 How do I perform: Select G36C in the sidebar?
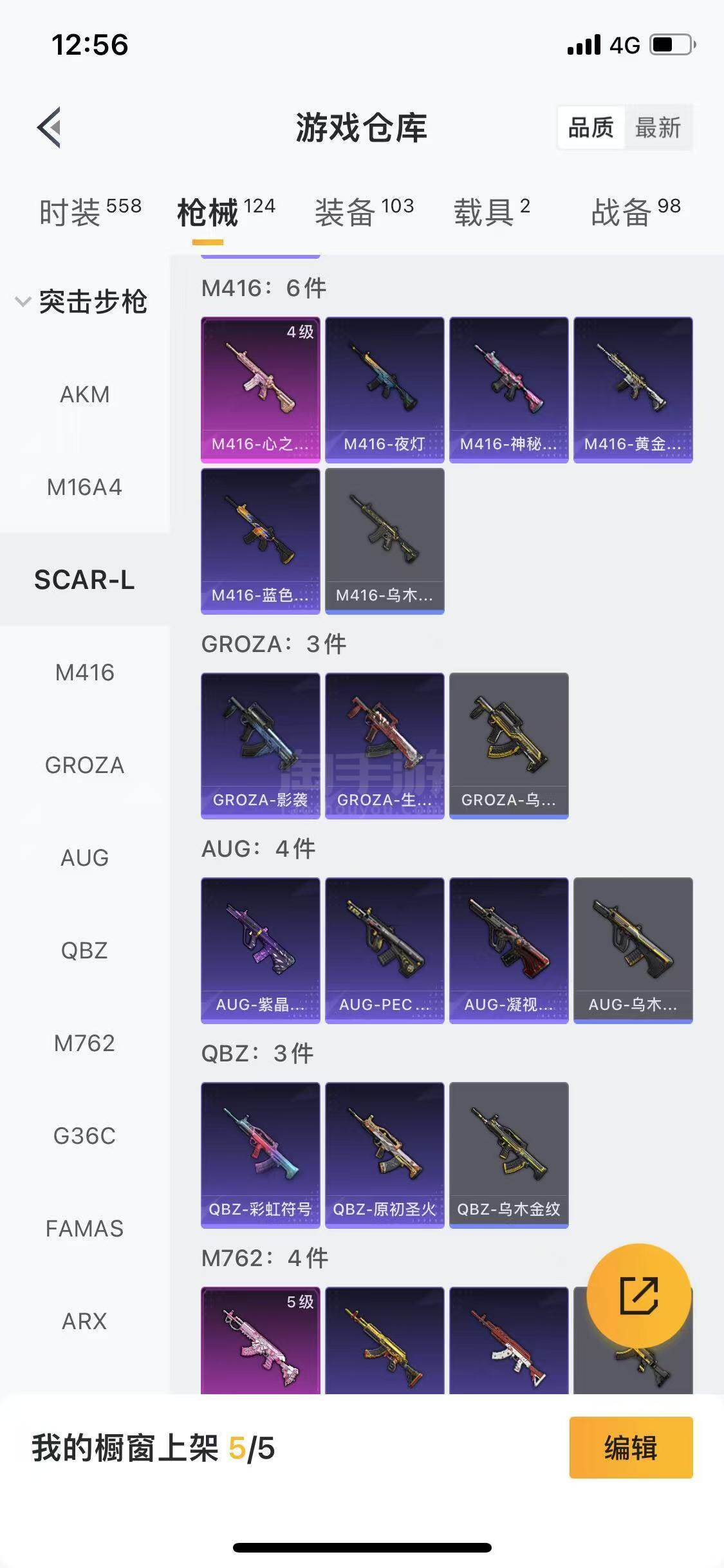click(x=84, y=1135)
